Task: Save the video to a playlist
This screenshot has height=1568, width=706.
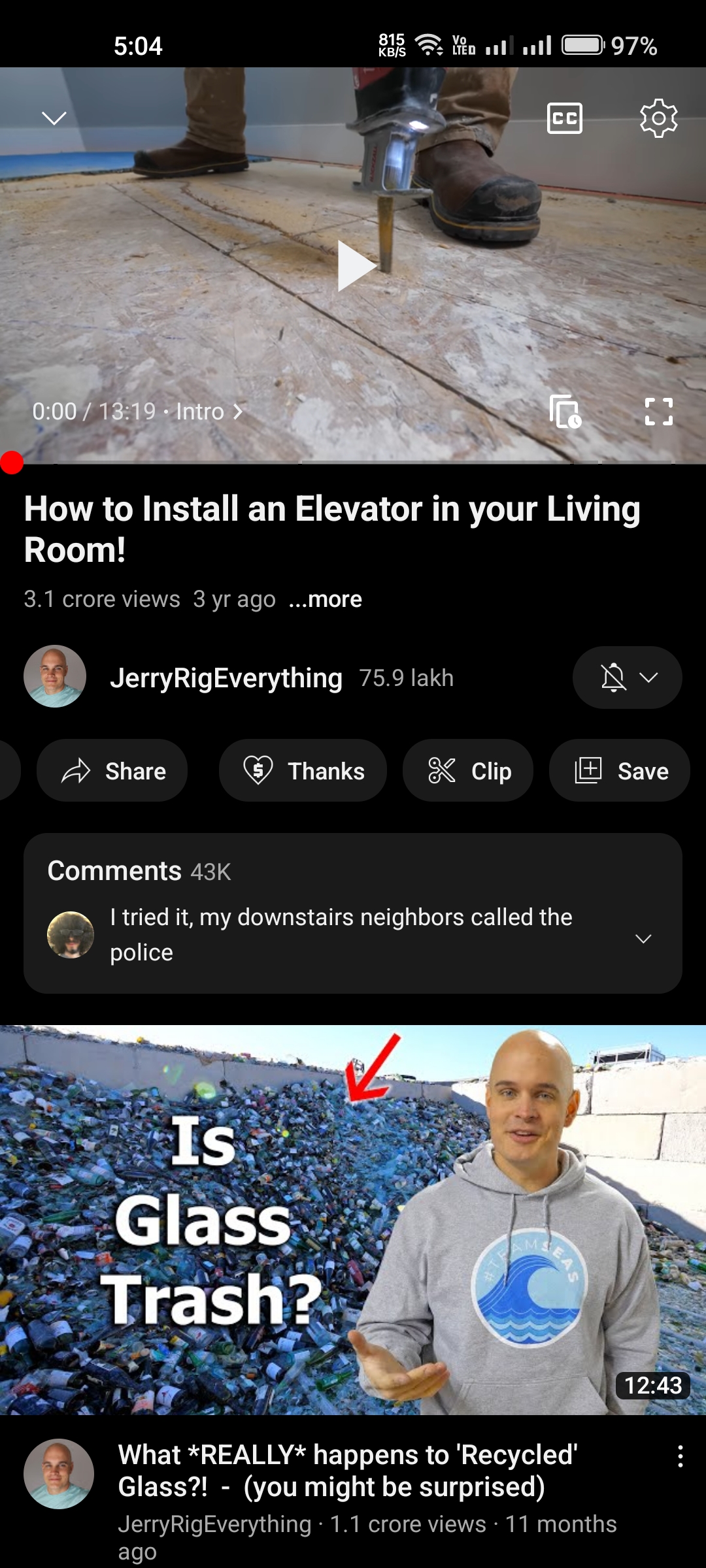Action: click(x=620, y=771)
